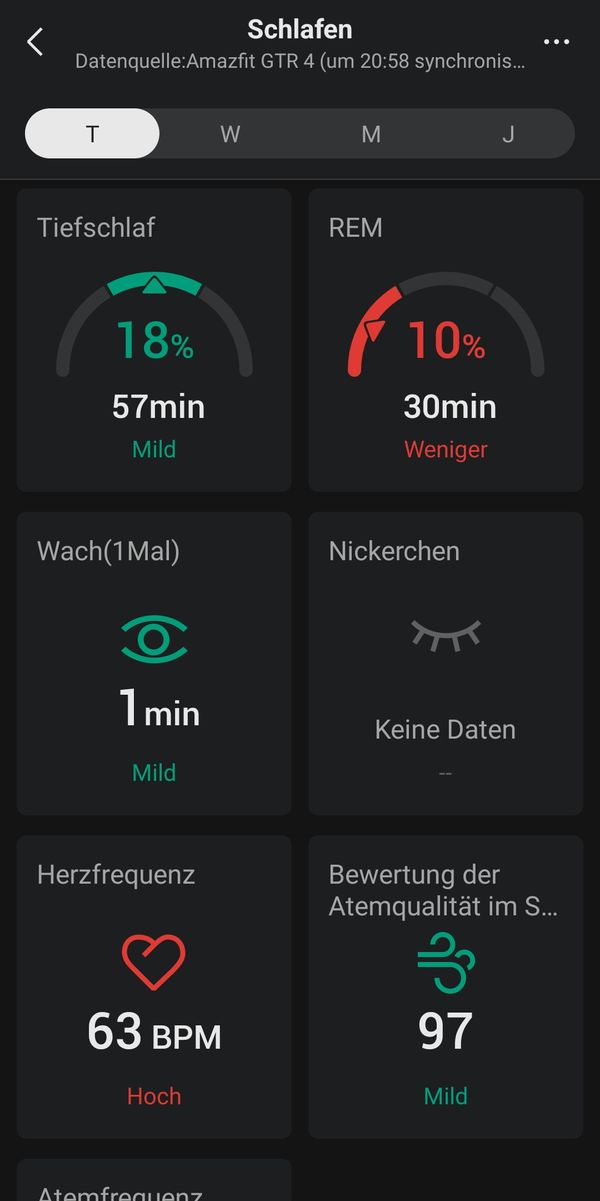This screenshot has width=600, height=1201.
Task: Switch to the W week view
Action: coord(230,134)
